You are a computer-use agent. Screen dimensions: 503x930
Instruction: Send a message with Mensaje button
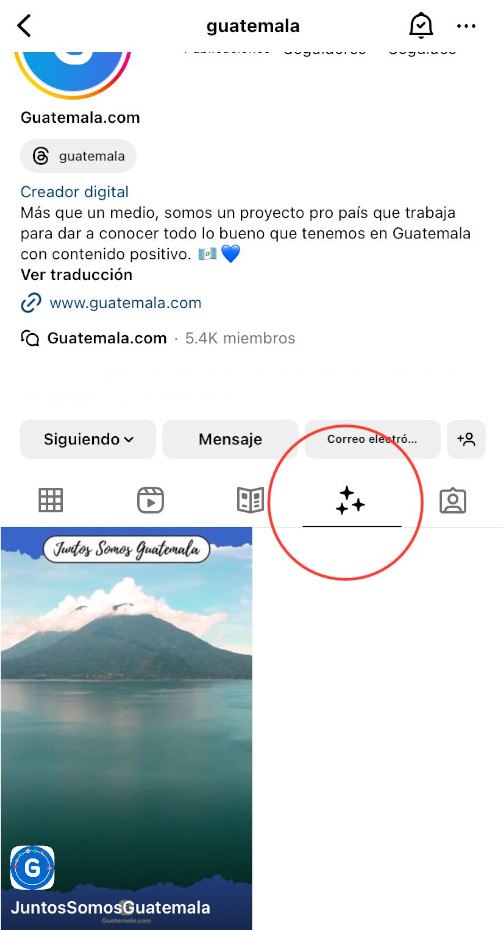pyautogui.click(x=230, y=439)
